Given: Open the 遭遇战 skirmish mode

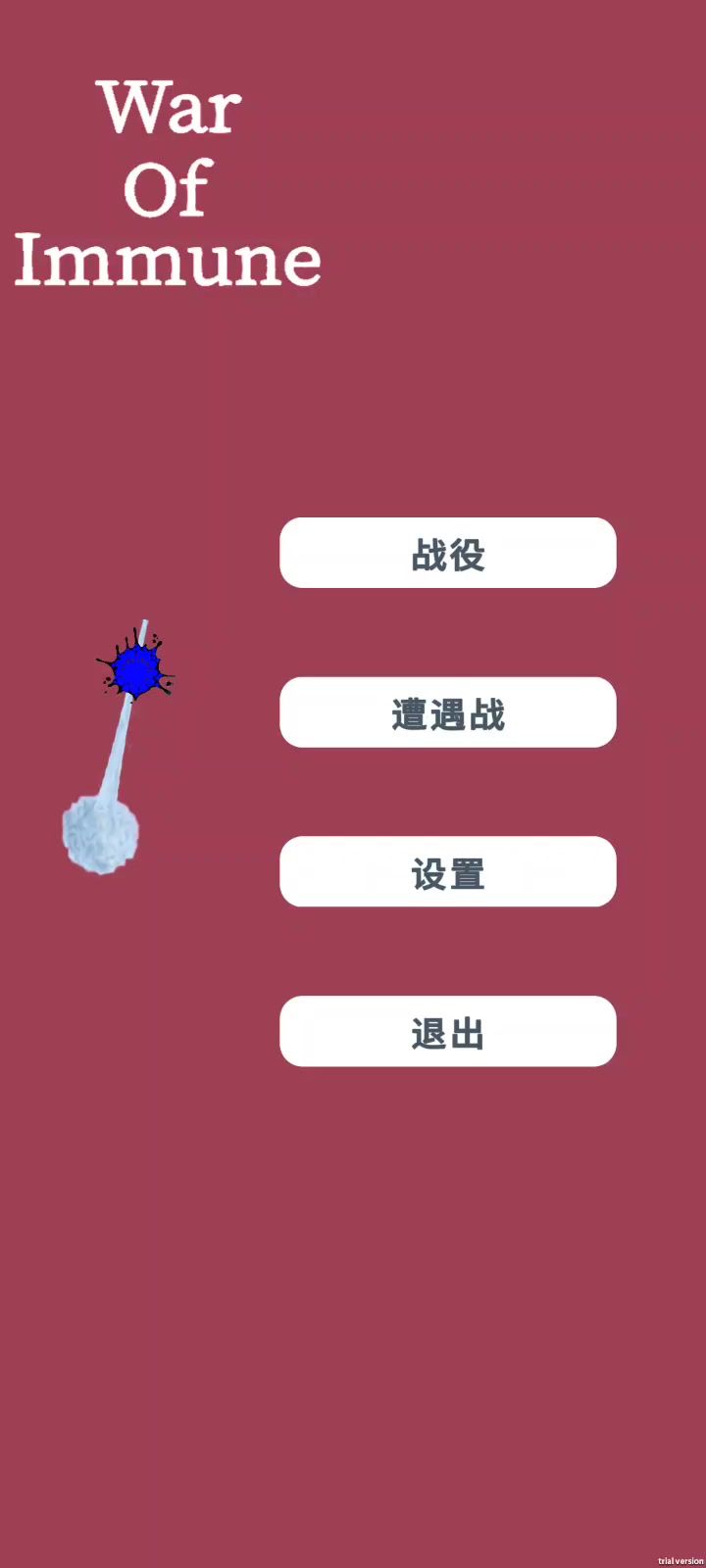Looking at the screenshot, I should [448, 713].
